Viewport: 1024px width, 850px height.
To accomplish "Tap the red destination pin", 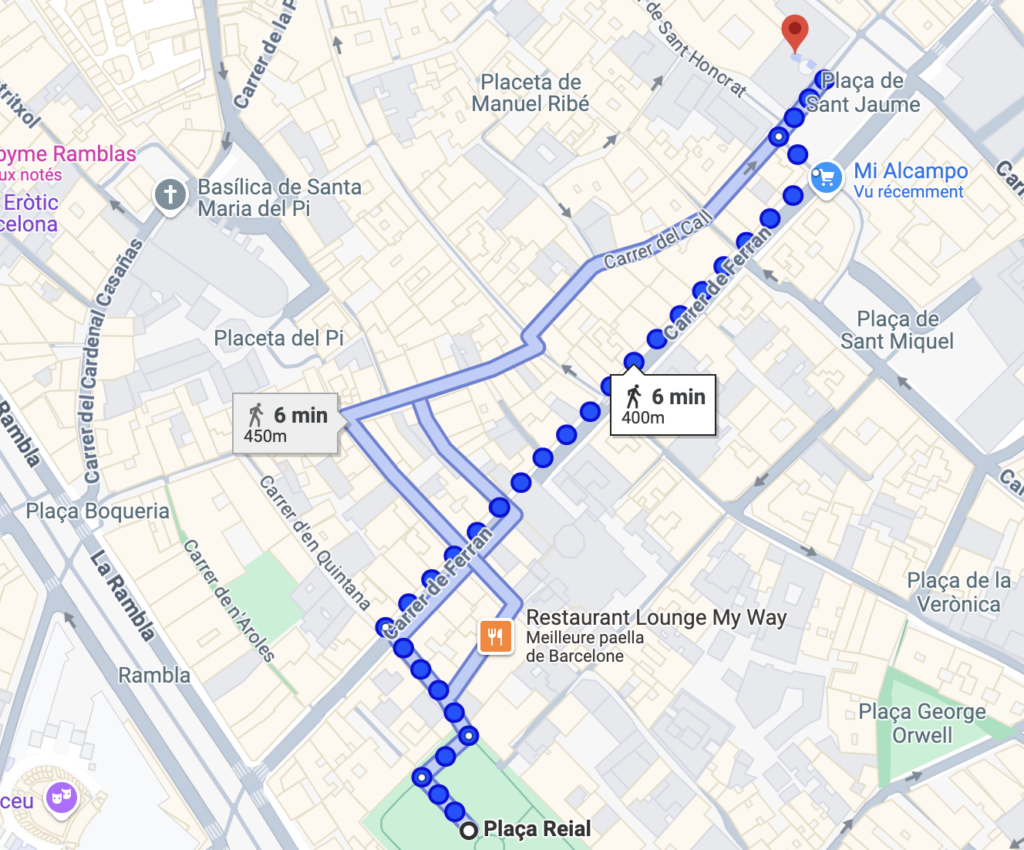I will tap(795, 33).
